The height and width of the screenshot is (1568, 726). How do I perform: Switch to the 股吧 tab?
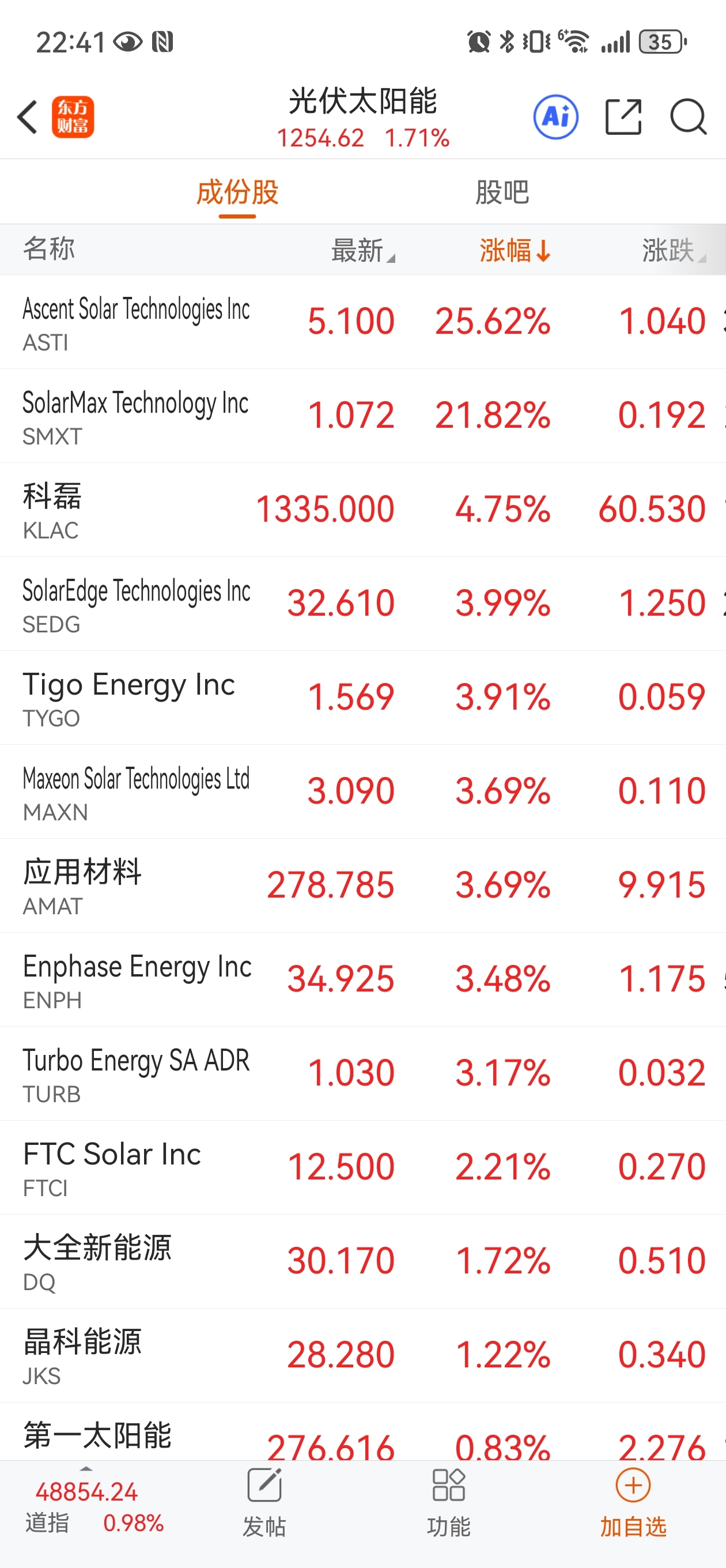[502, 193]
